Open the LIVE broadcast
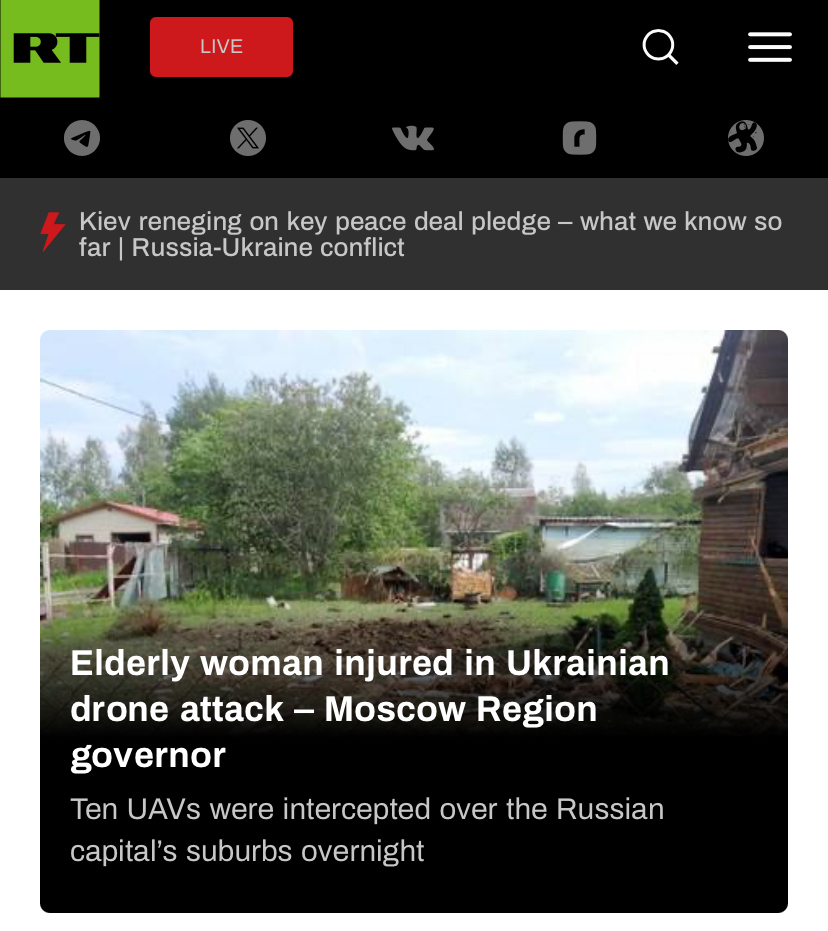 click(x=221, y=47)
